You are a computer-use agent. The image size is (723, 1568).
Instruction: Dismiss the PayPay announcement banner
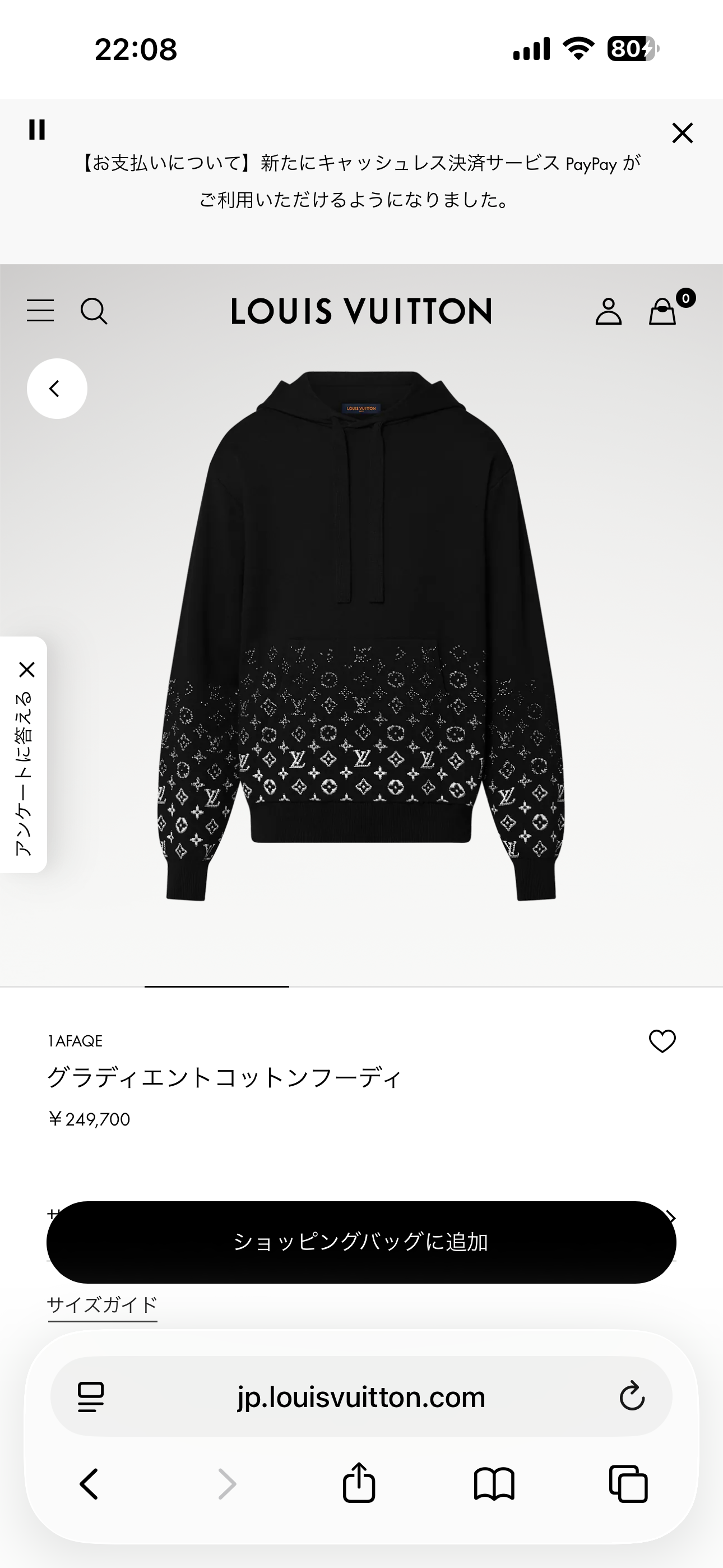point(683,133)
